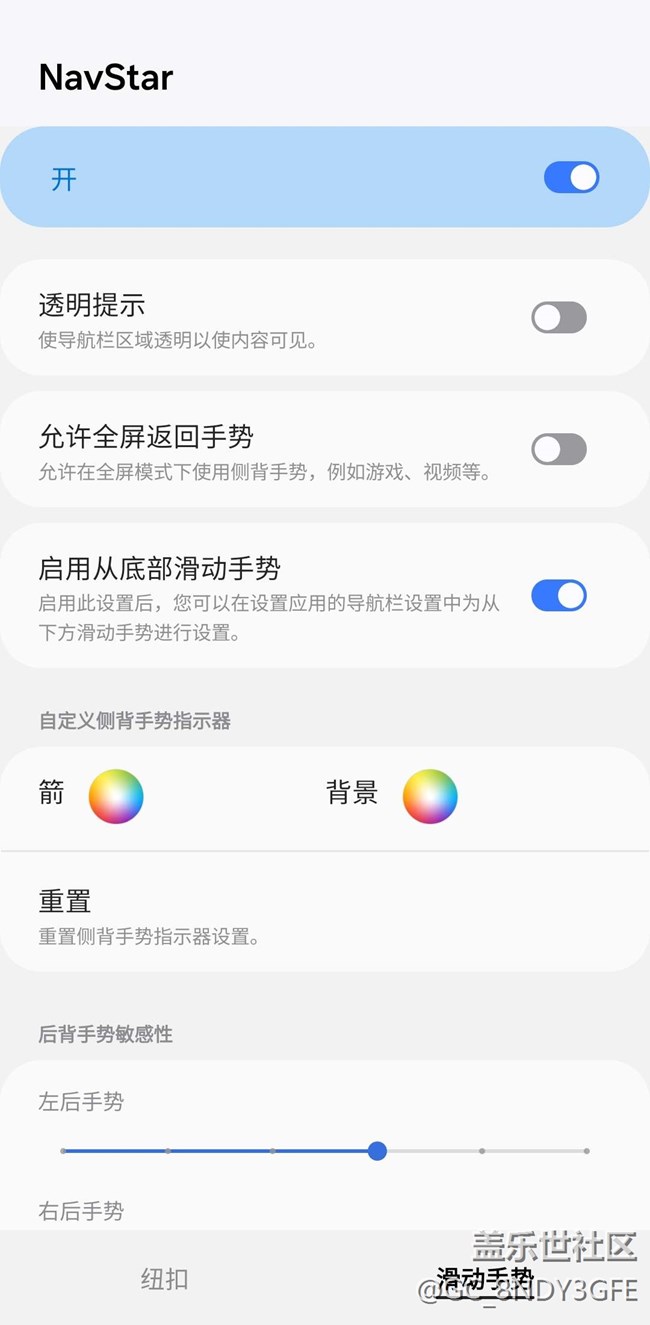
Task: Switch to the 纽扣 tab
Action: pos(164,1279)
